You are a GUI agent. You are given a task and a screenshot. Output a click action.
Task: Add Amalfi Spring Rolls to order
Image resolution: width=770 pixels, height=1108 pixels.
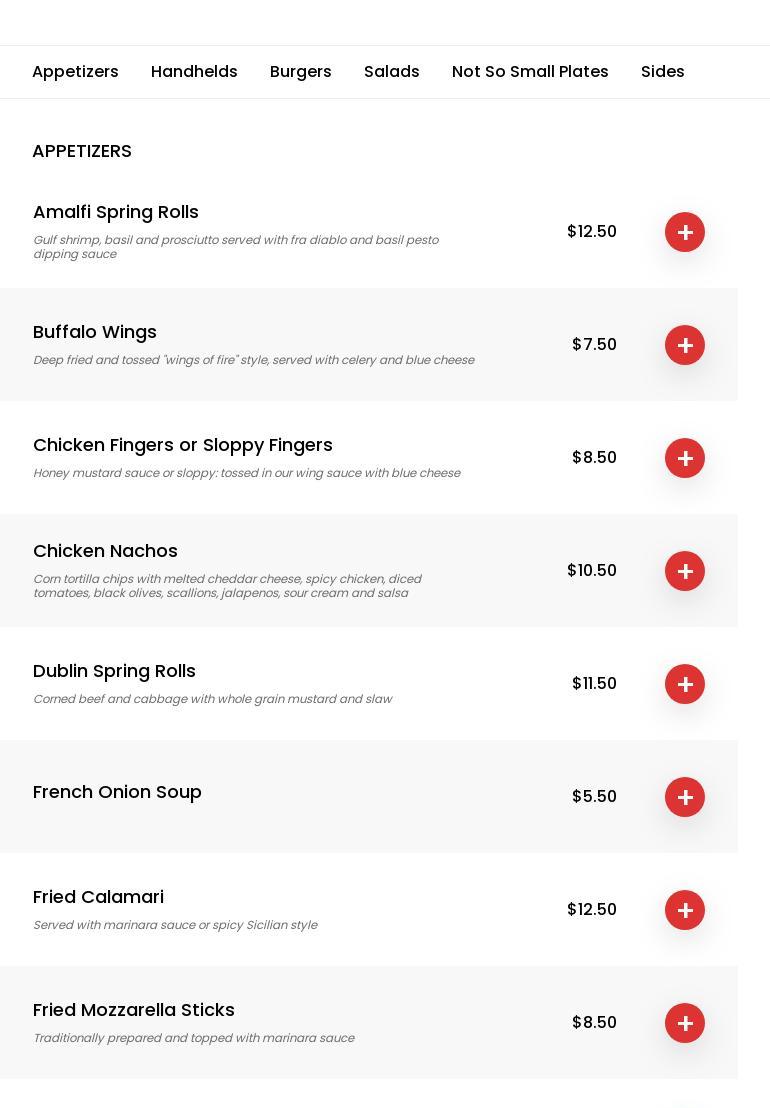[x=685, y=232]
